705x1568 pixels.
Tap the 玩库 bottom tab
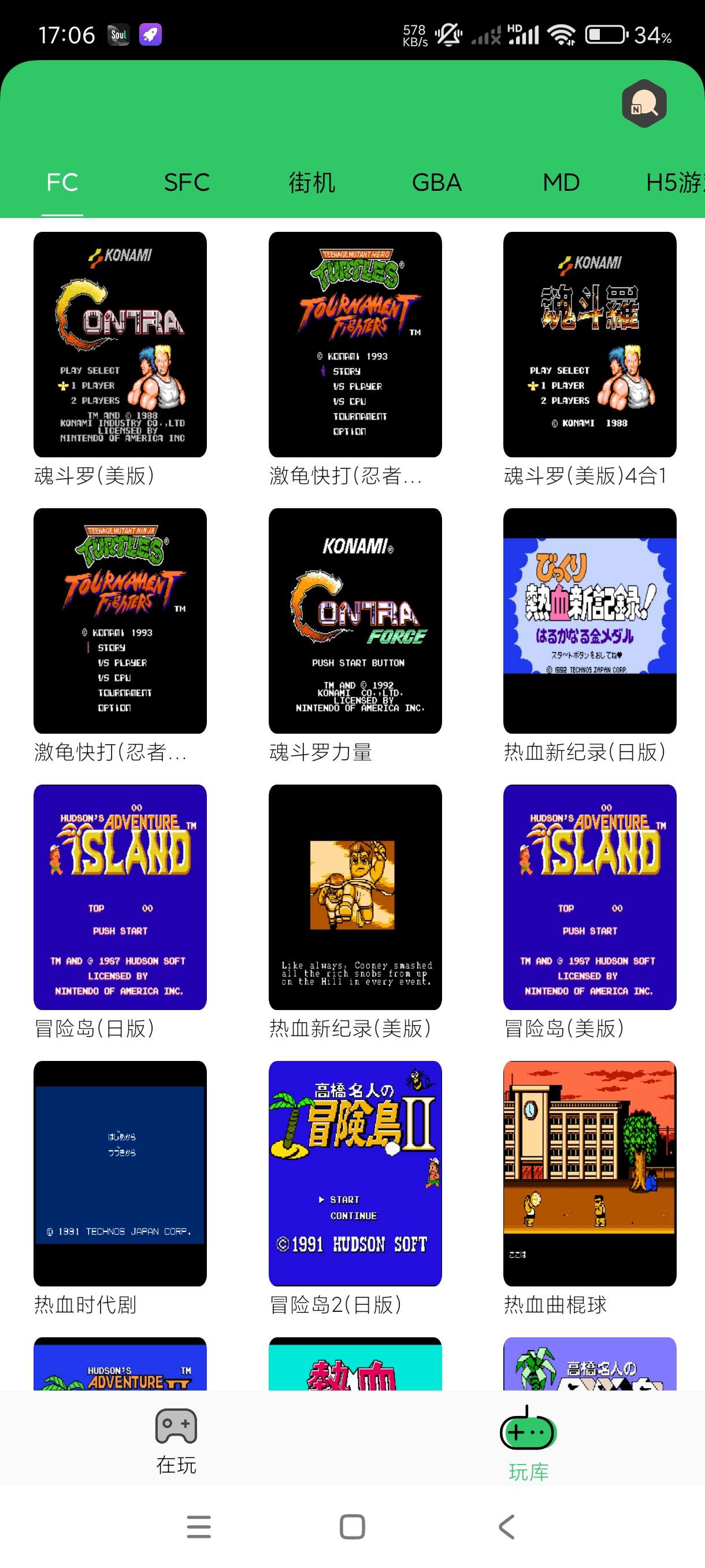528,1444
